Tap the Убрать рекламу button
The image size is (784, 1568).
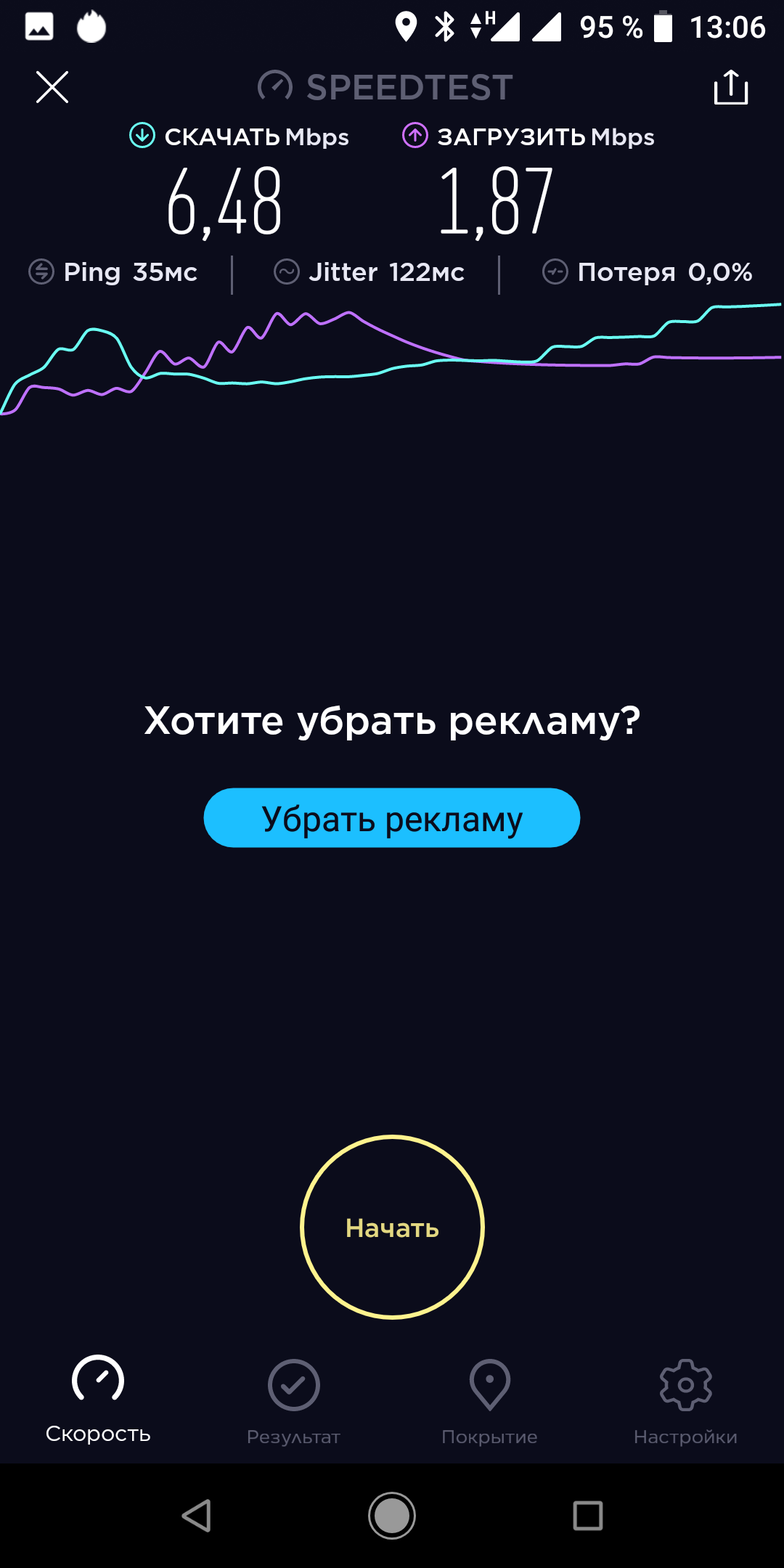392,818
